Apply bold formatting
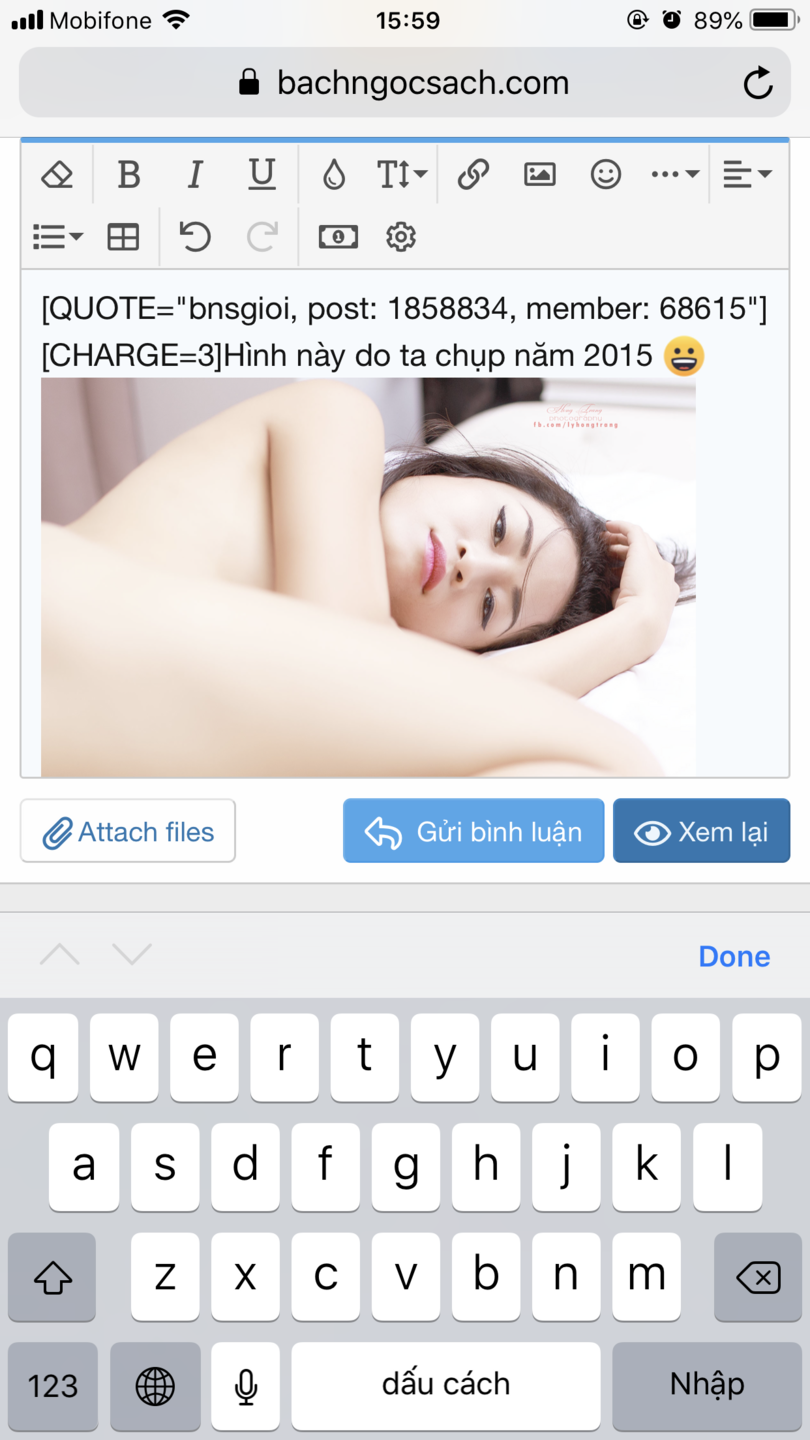 point(128,175)
